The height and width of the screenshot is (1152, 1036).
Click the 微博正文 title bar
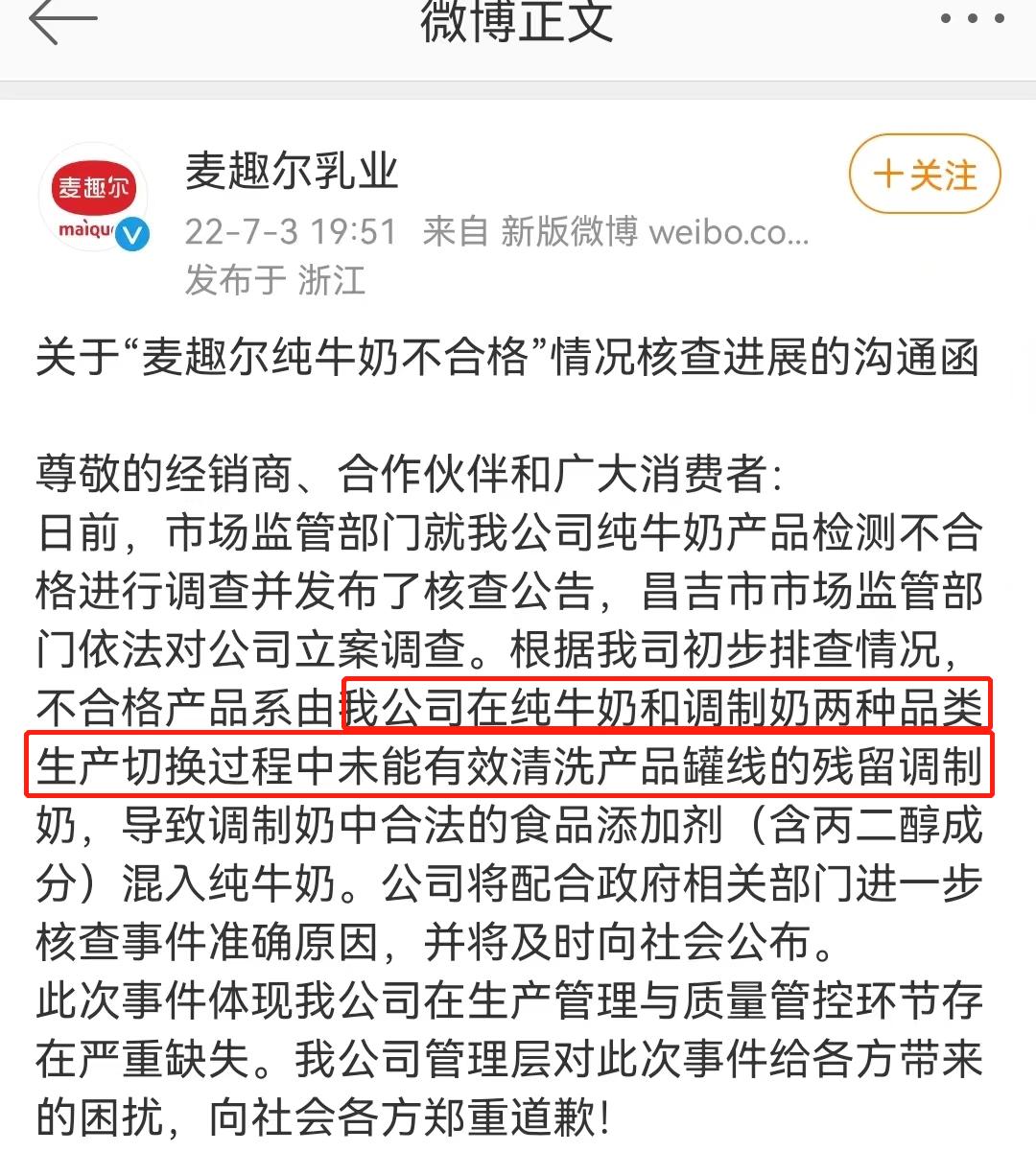coord(518,24)
